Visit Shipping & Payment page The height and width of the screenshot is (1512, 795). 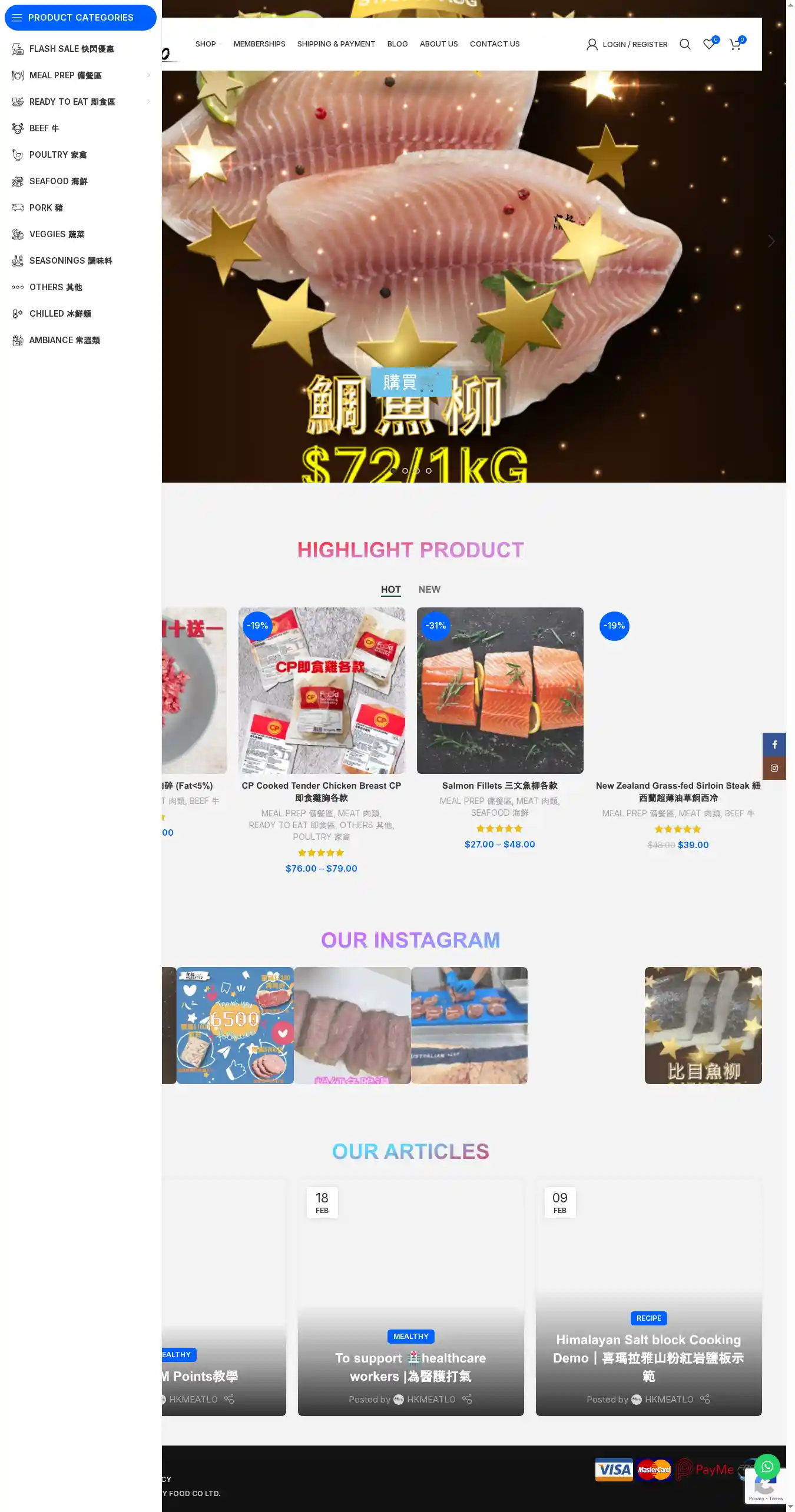click(x=336, y=44)
